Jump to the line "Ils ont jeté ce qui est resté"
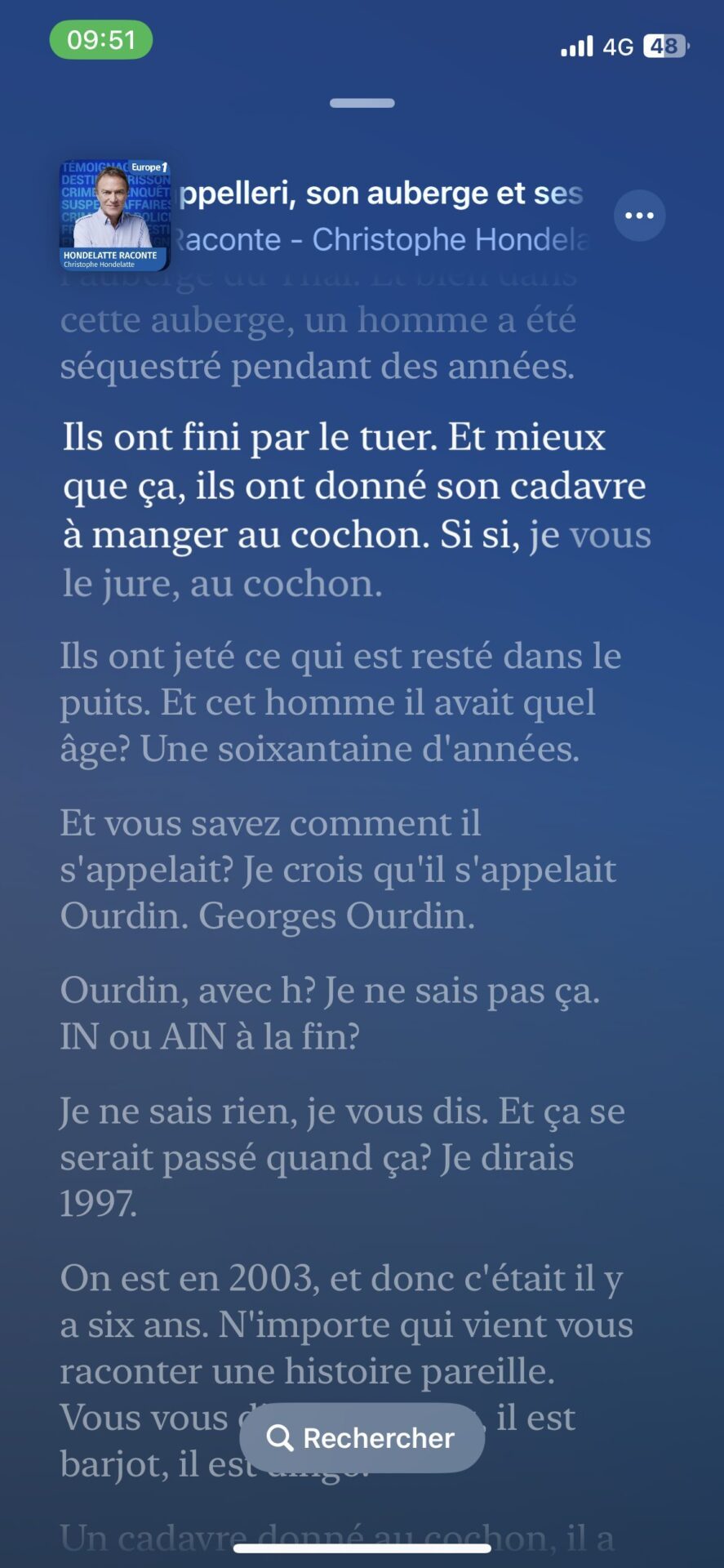Image resolution: width=724 pixels, height=1568 pixels. pyautogui.click(x=339, y=702)
